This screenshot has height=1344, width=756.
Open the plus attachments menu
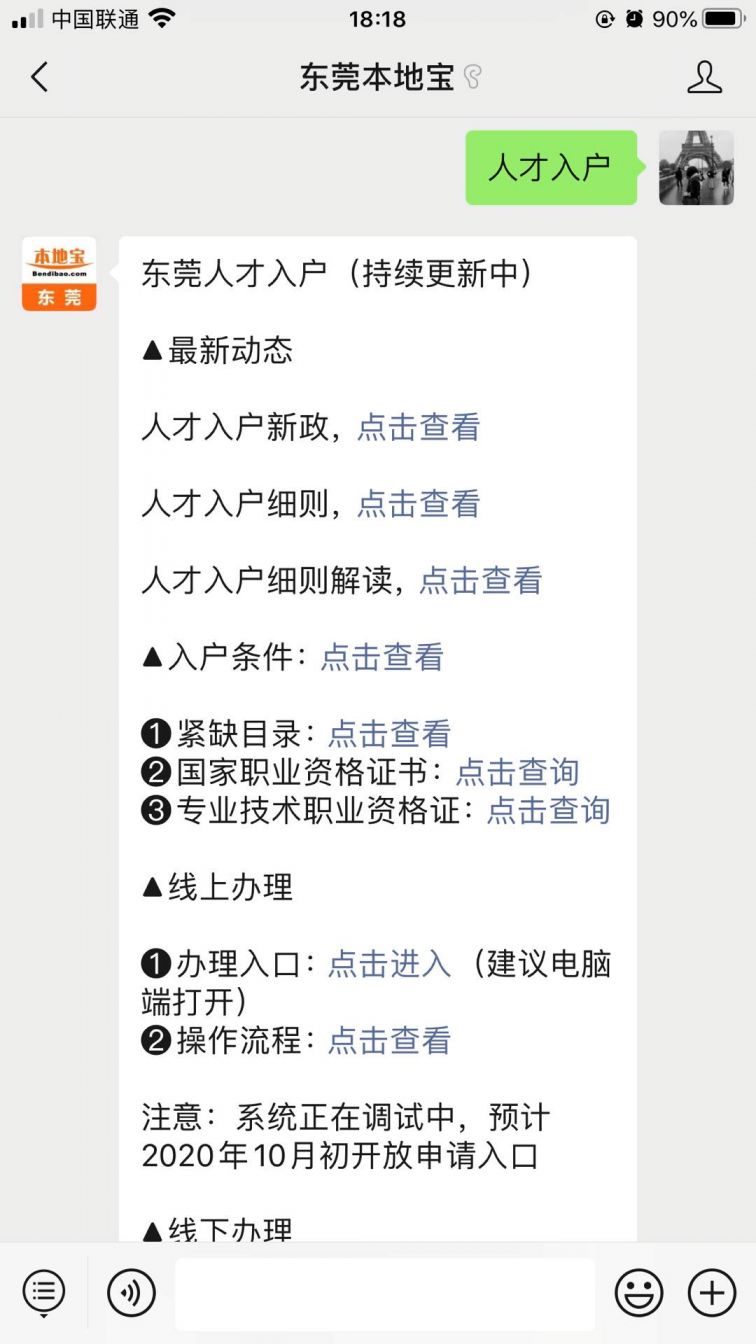pyautogui.click(x=712, y=1294)
